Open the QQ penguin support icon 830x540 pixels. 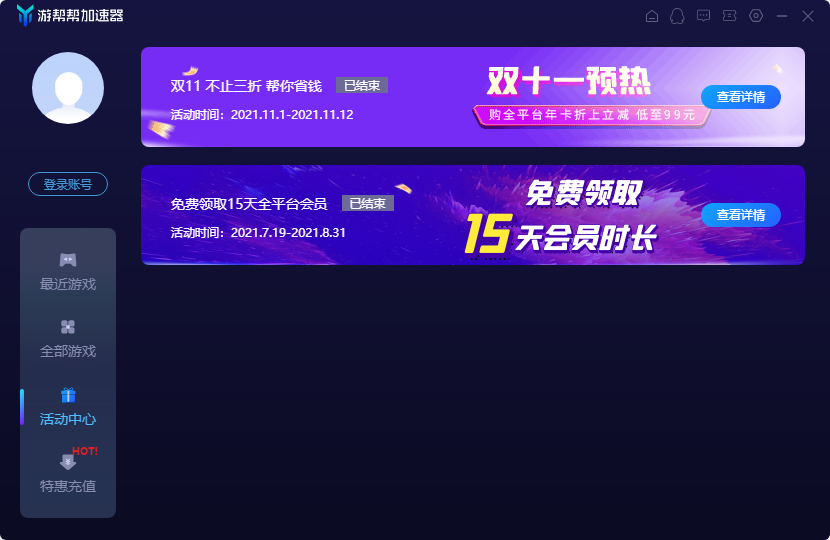click(678, 16)
